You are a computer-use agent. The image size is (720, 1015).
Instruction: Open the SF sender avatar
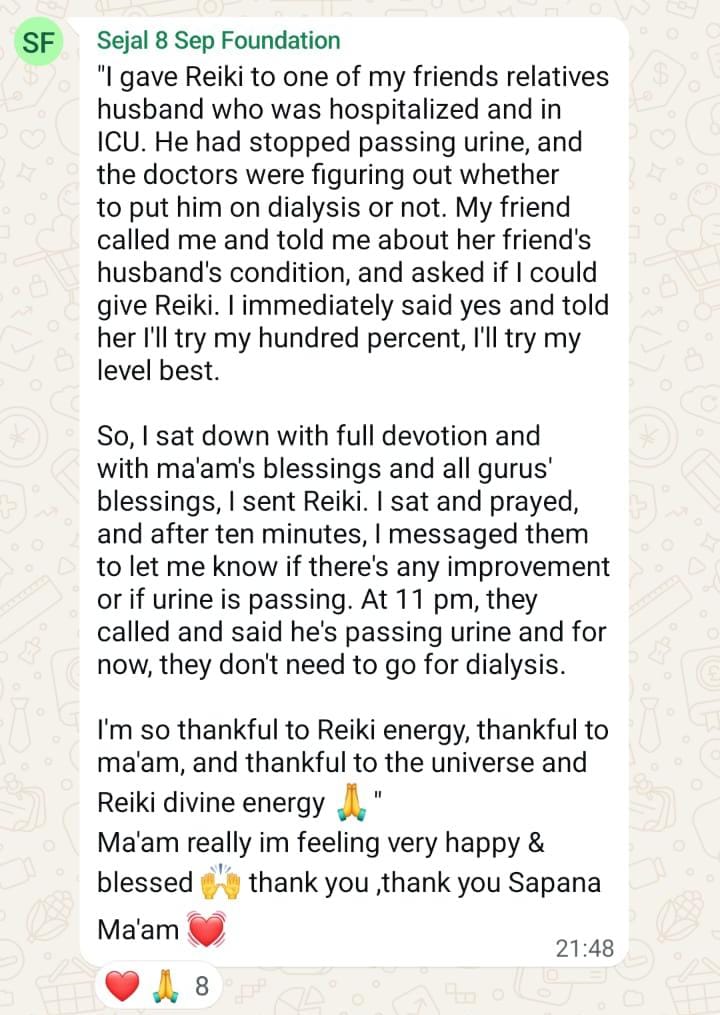[38, 42]
